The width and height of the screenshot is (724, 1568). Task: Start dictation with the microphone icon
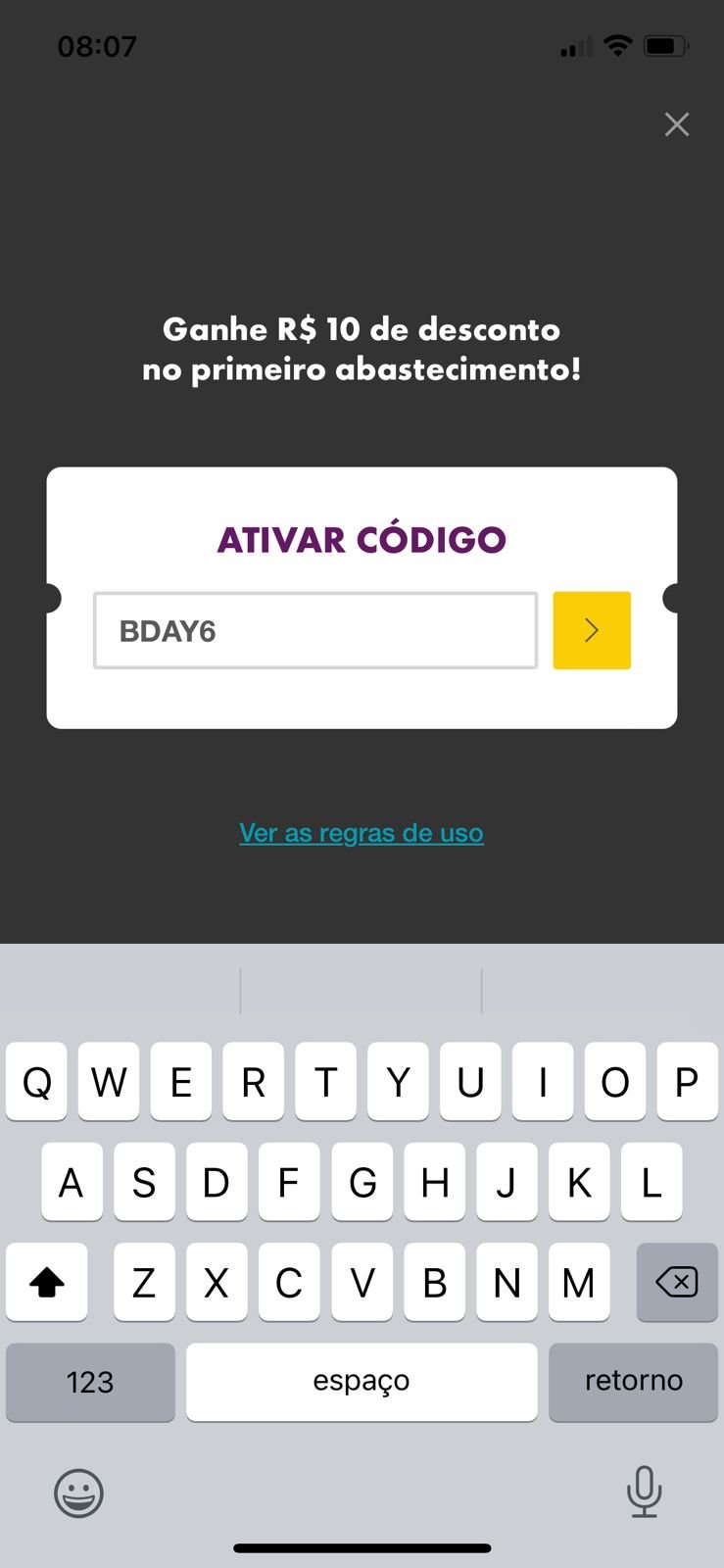(644, 1493)
